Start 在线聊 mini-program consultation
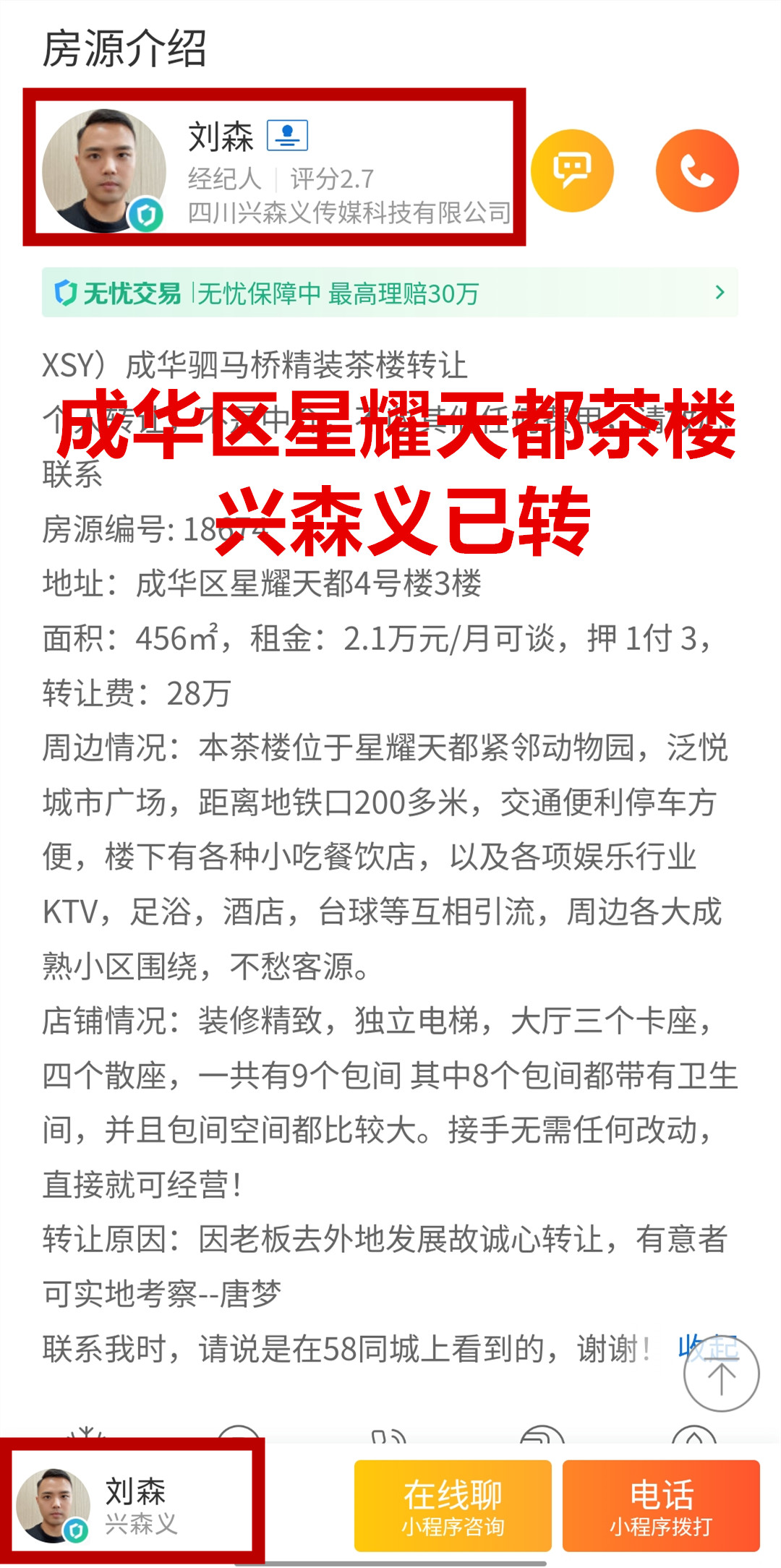 [x=453, y=1505]
